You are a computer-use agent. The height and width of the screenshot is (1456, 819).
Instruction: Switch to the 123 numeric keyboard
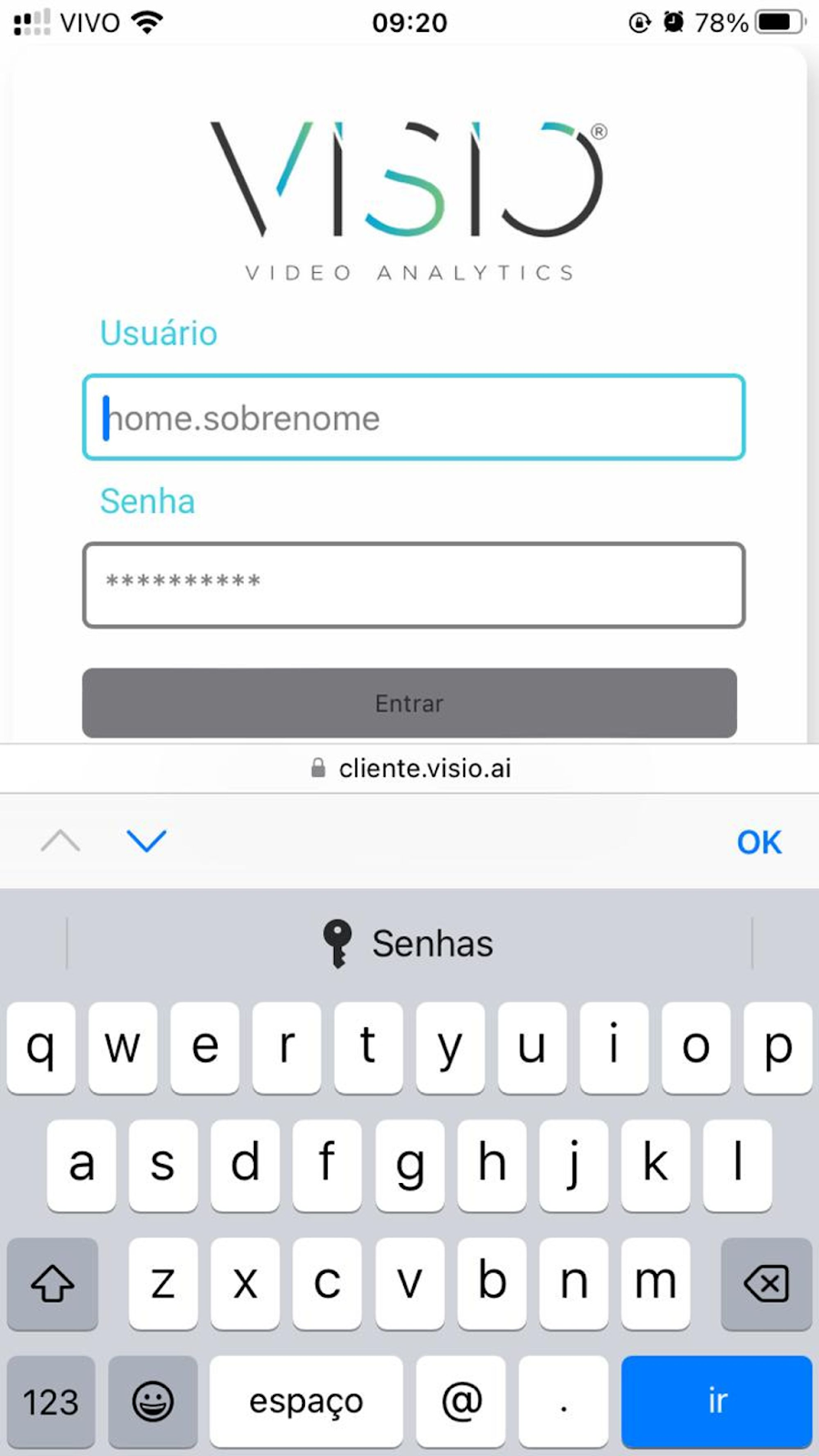pos(51,1400)
